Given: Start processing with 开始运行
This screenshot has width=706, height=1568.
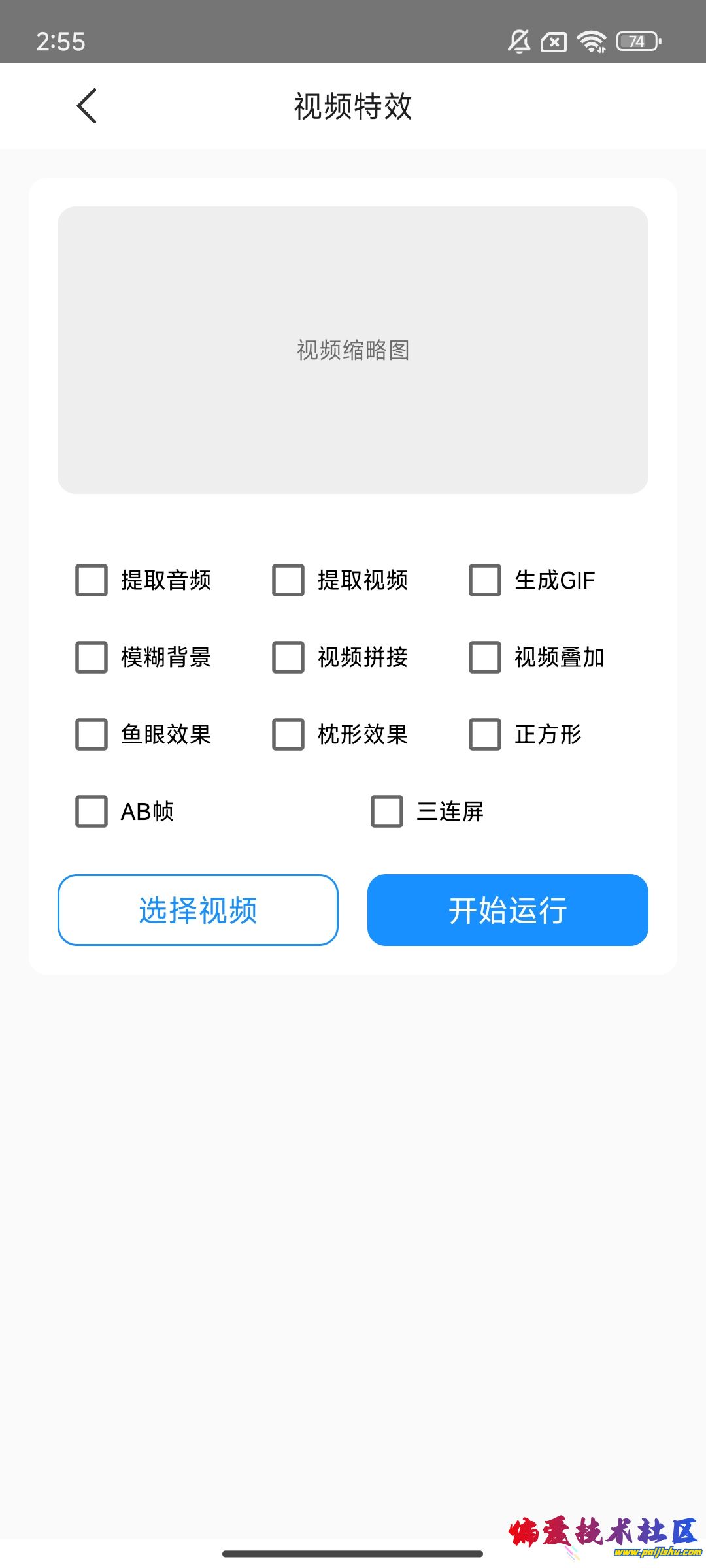Looking at the screenshot, I should (x=508, y=910).
